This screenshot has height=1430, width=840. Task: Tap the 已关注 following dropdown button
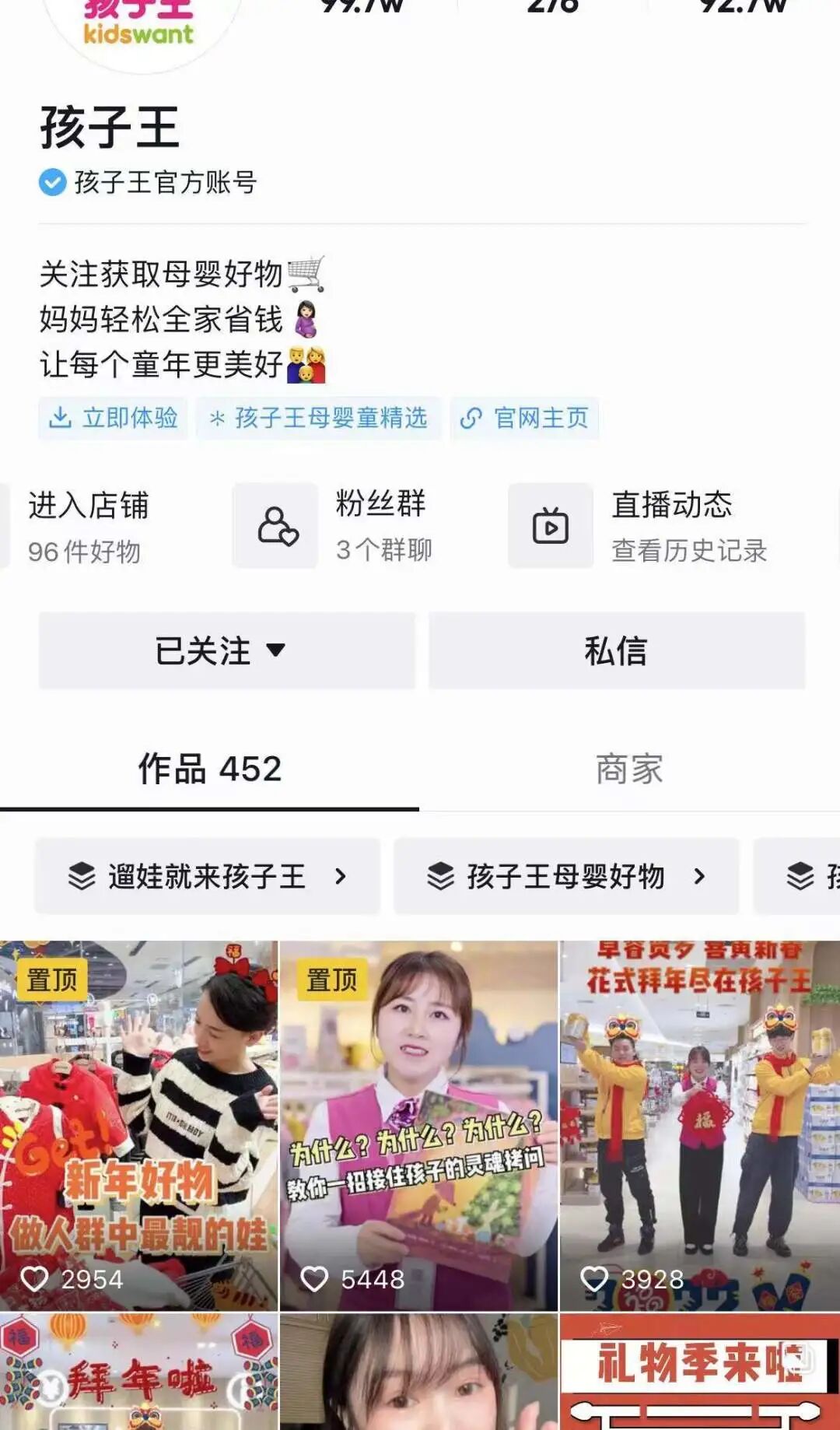[x=226, y=650]
